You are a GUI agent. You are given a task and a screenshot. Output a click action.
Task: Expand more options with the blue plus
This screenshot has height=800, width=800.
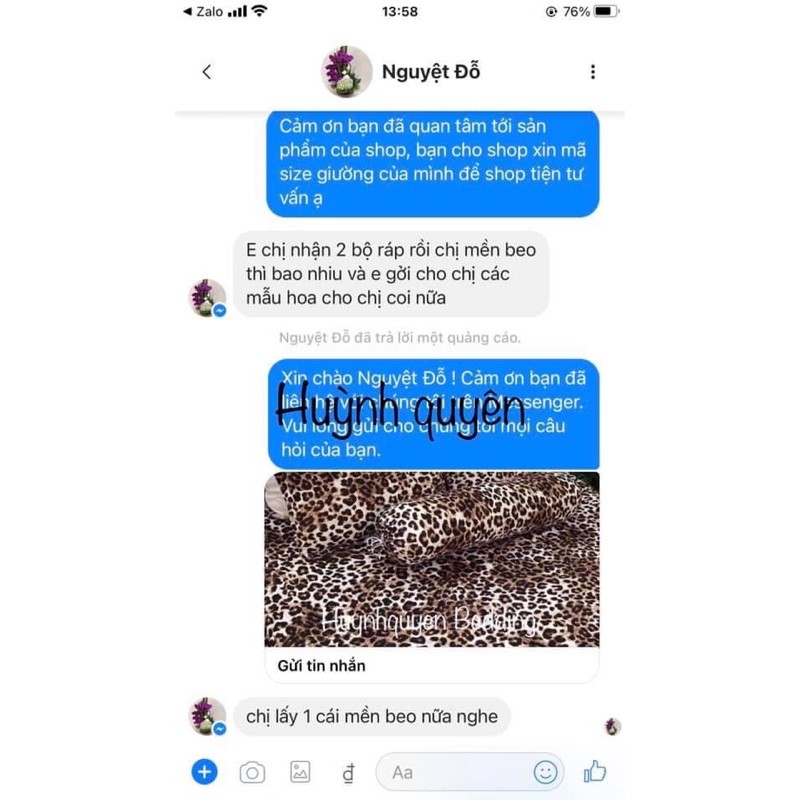(x=204, y=772)
